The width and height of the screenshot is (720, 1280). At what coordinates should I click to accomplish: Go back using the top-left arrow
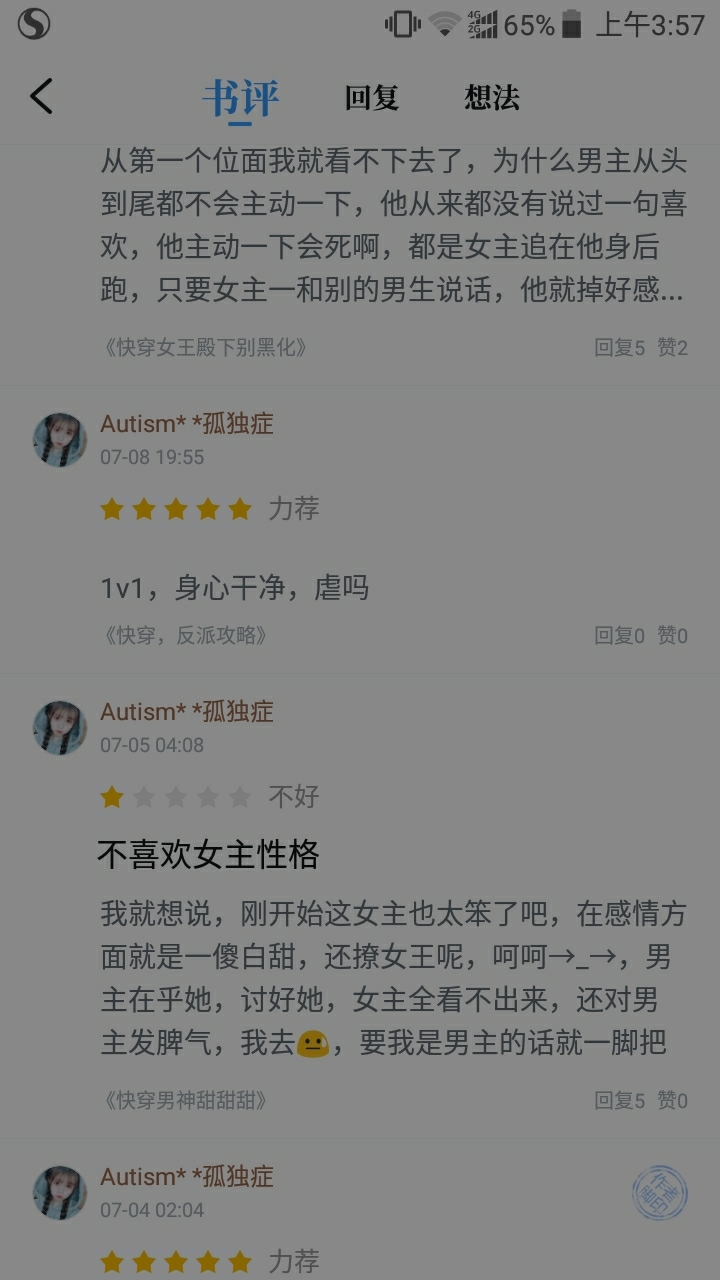41,97
